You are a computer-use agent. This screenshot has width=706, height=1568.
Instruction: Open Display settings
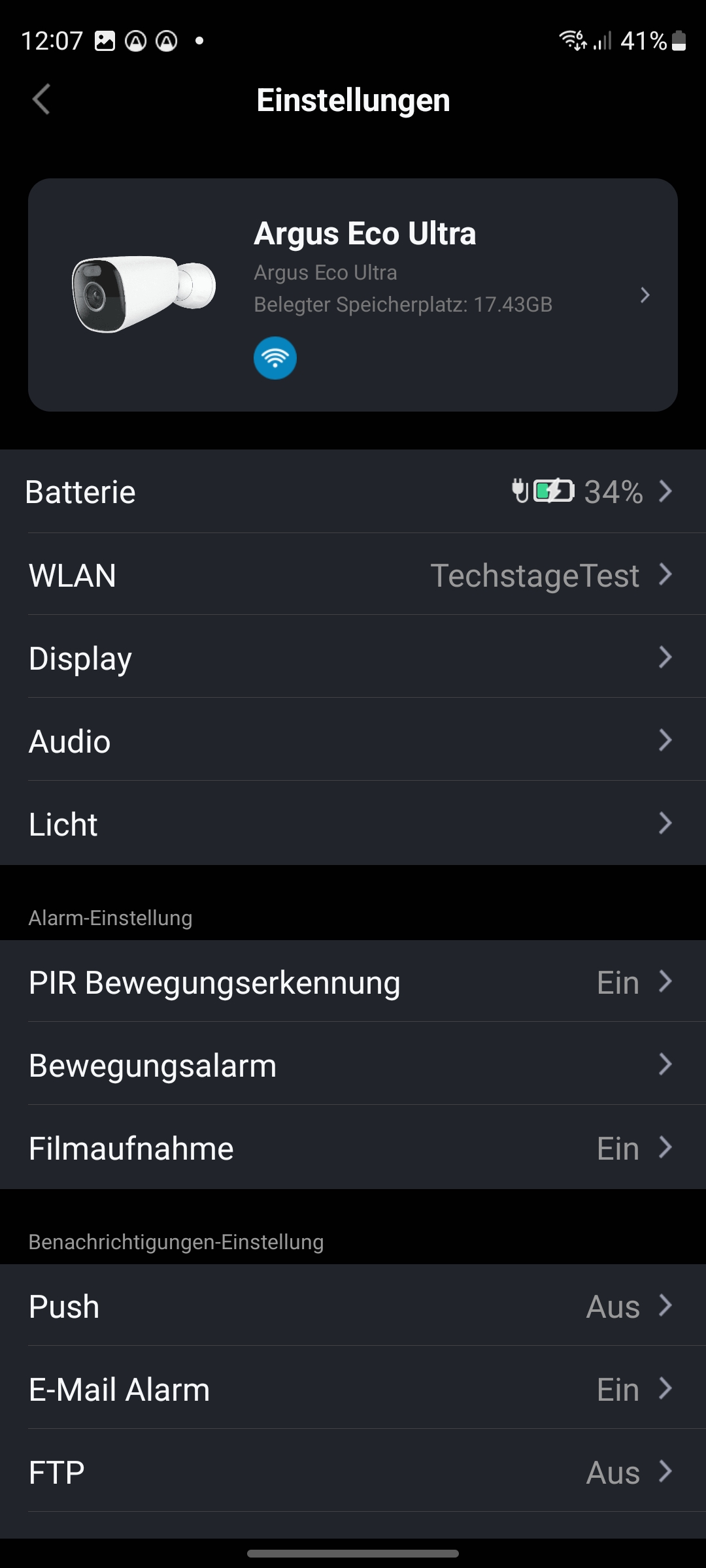pos(353,658)
